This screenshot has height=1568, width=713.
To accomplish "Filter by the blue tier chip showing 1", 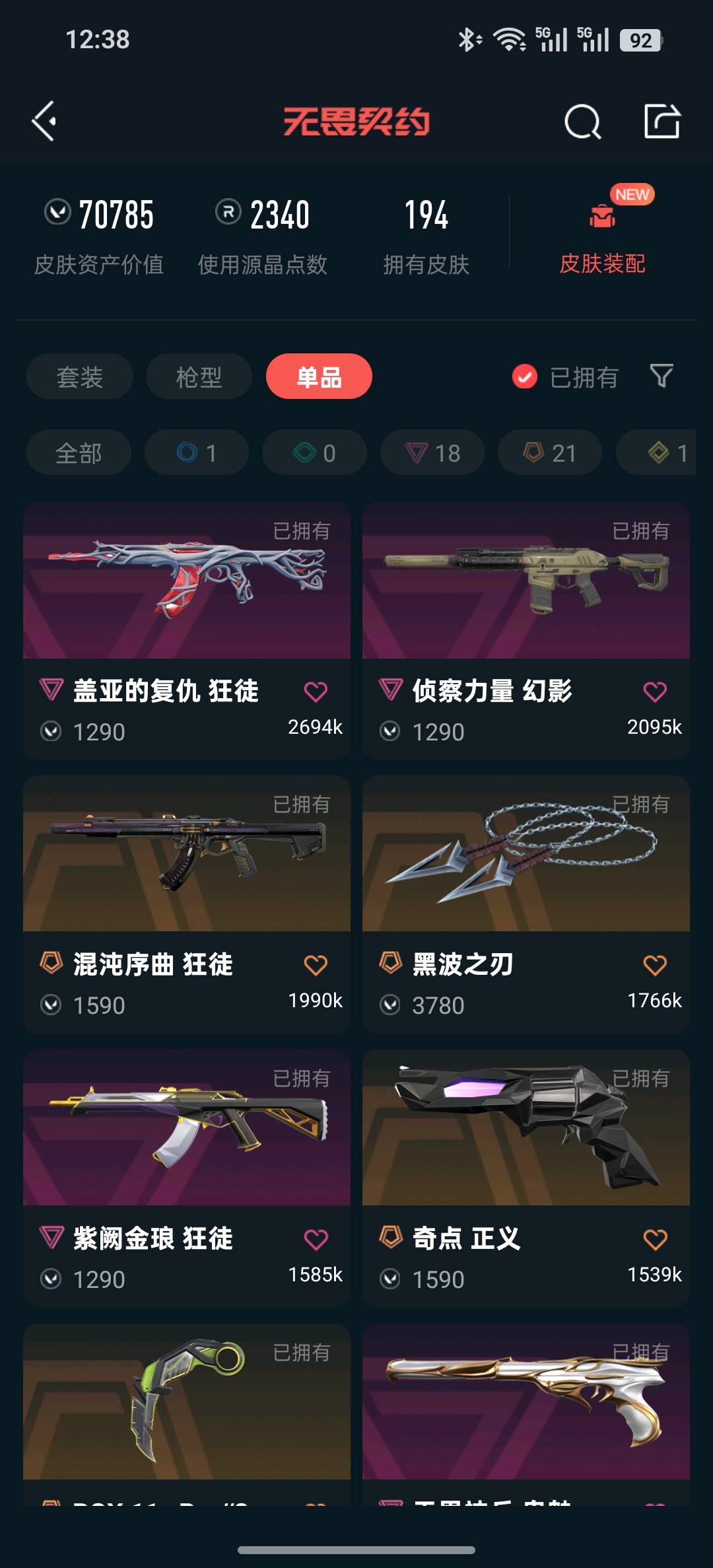I will (x=197, y=452).
